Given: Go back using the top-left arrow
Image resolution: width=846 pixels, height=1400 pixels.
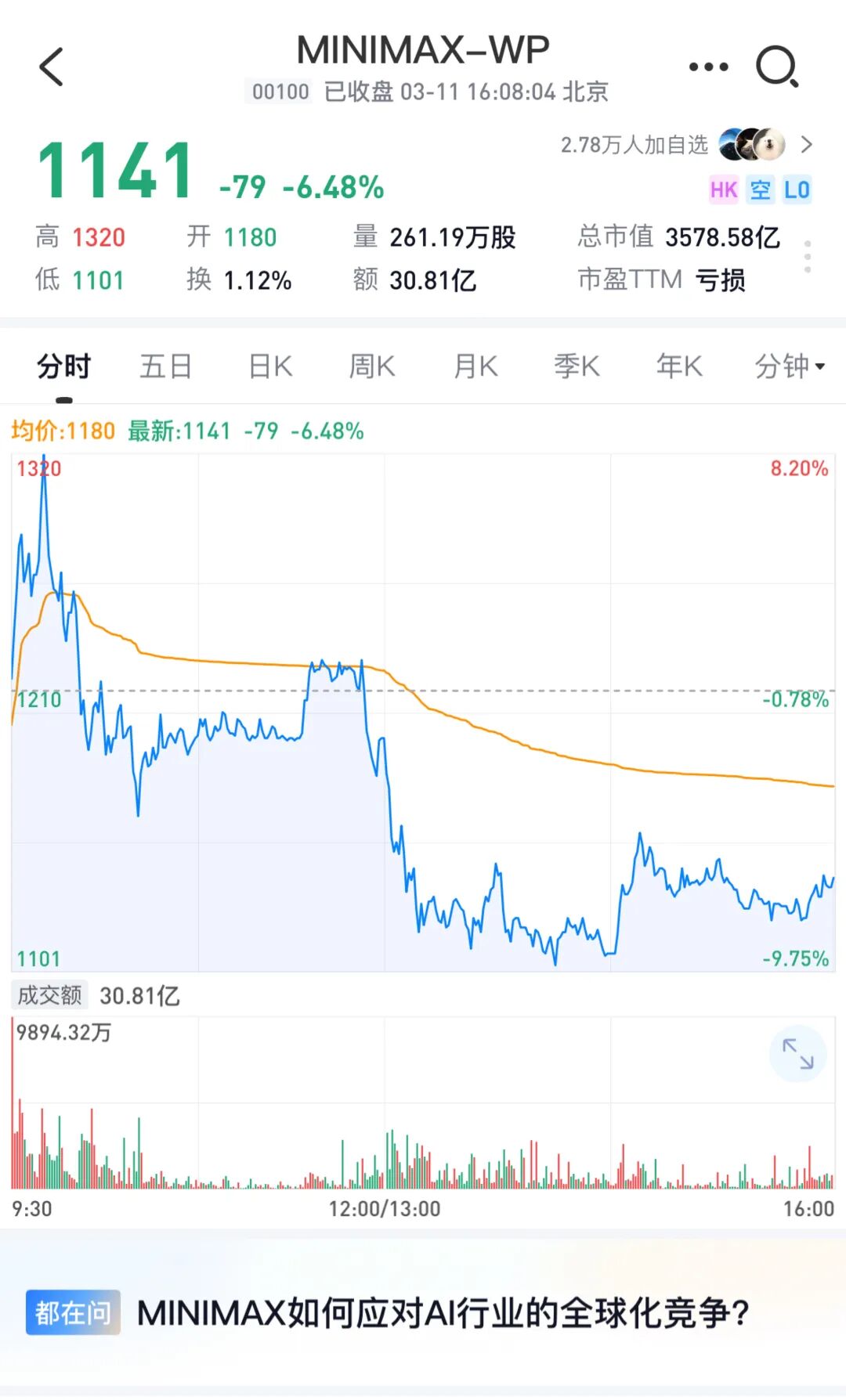Looking at the screenshot, I should [x=52, y=67].
